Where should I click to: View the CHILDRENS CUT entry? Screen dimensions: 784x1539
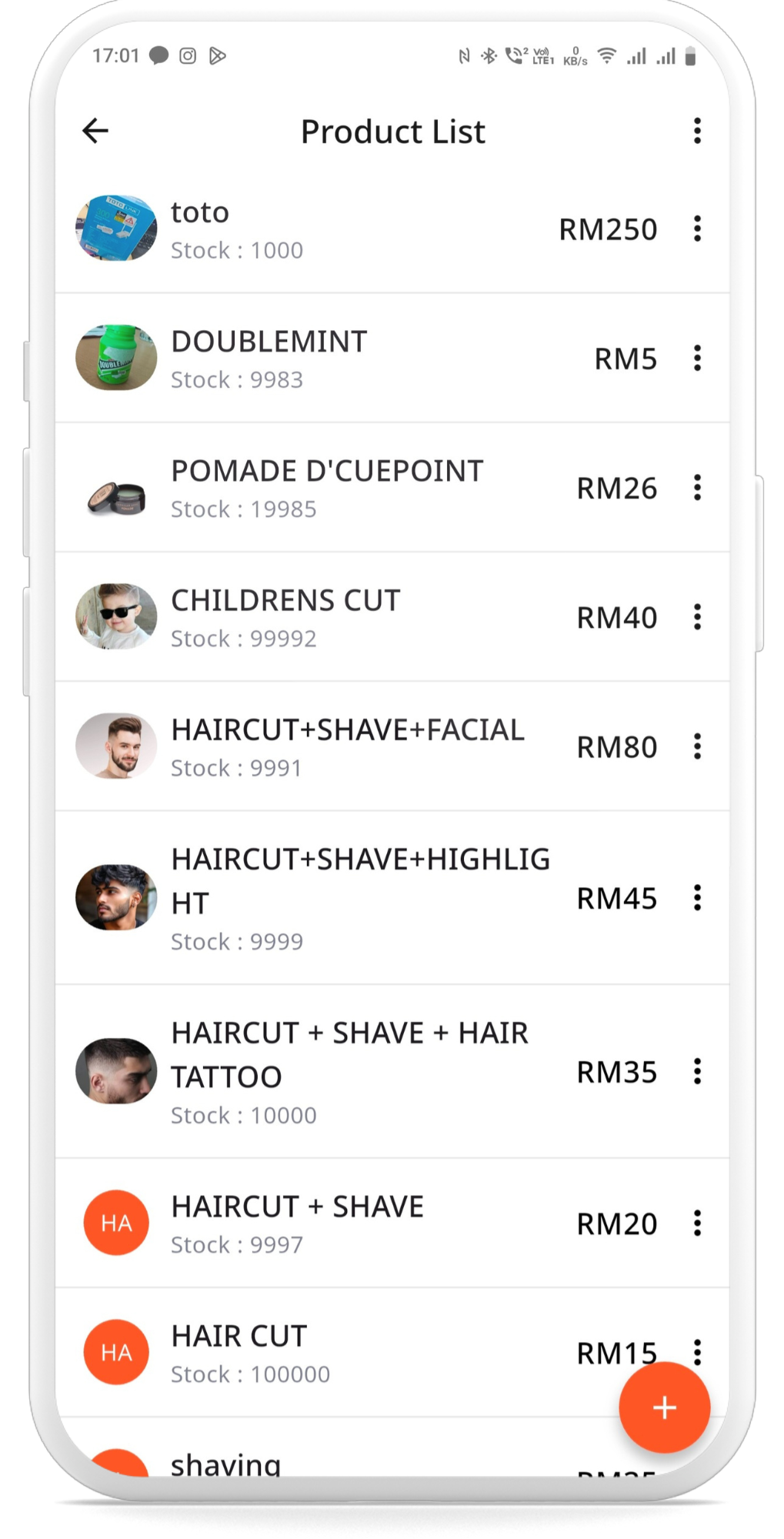pos(346,617)
